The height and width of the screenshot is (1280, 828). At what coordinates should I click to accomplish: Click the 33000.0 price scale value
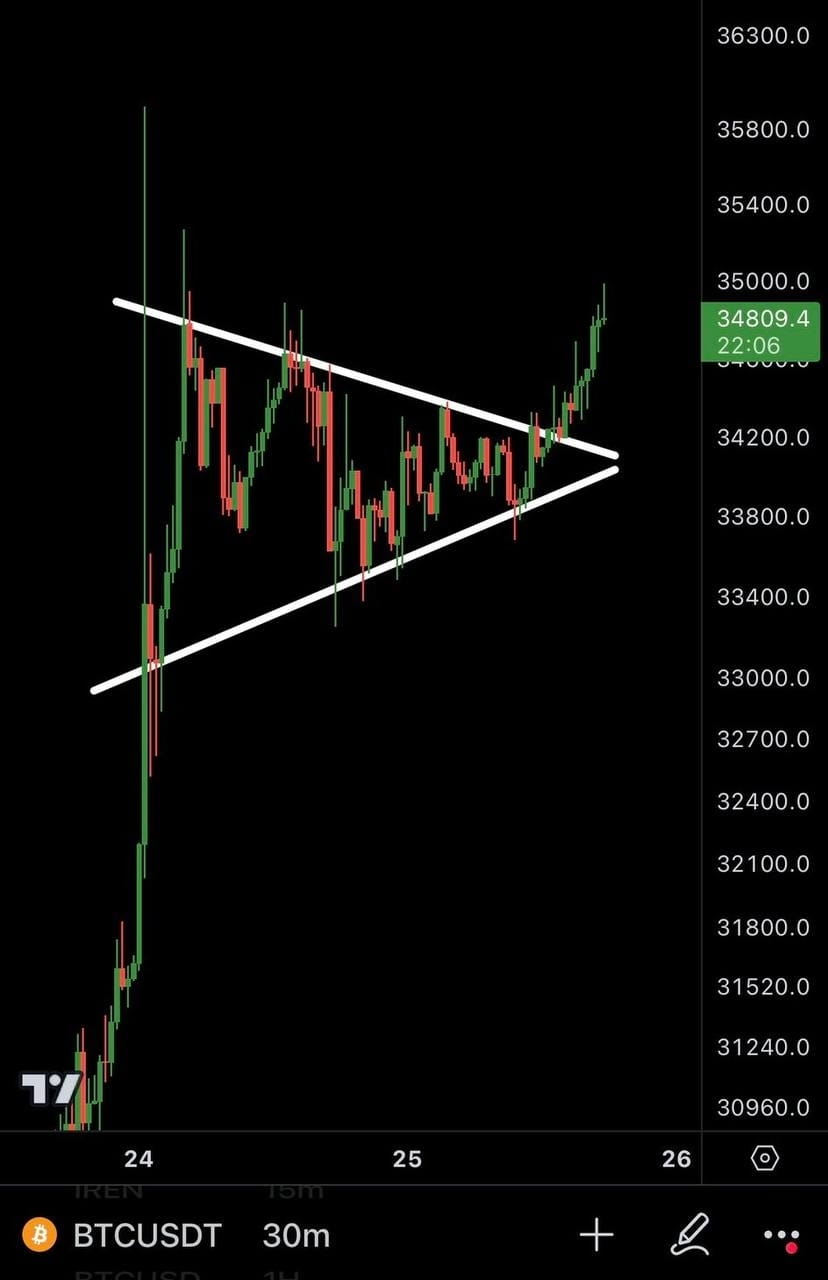click(x=761, y=678)
